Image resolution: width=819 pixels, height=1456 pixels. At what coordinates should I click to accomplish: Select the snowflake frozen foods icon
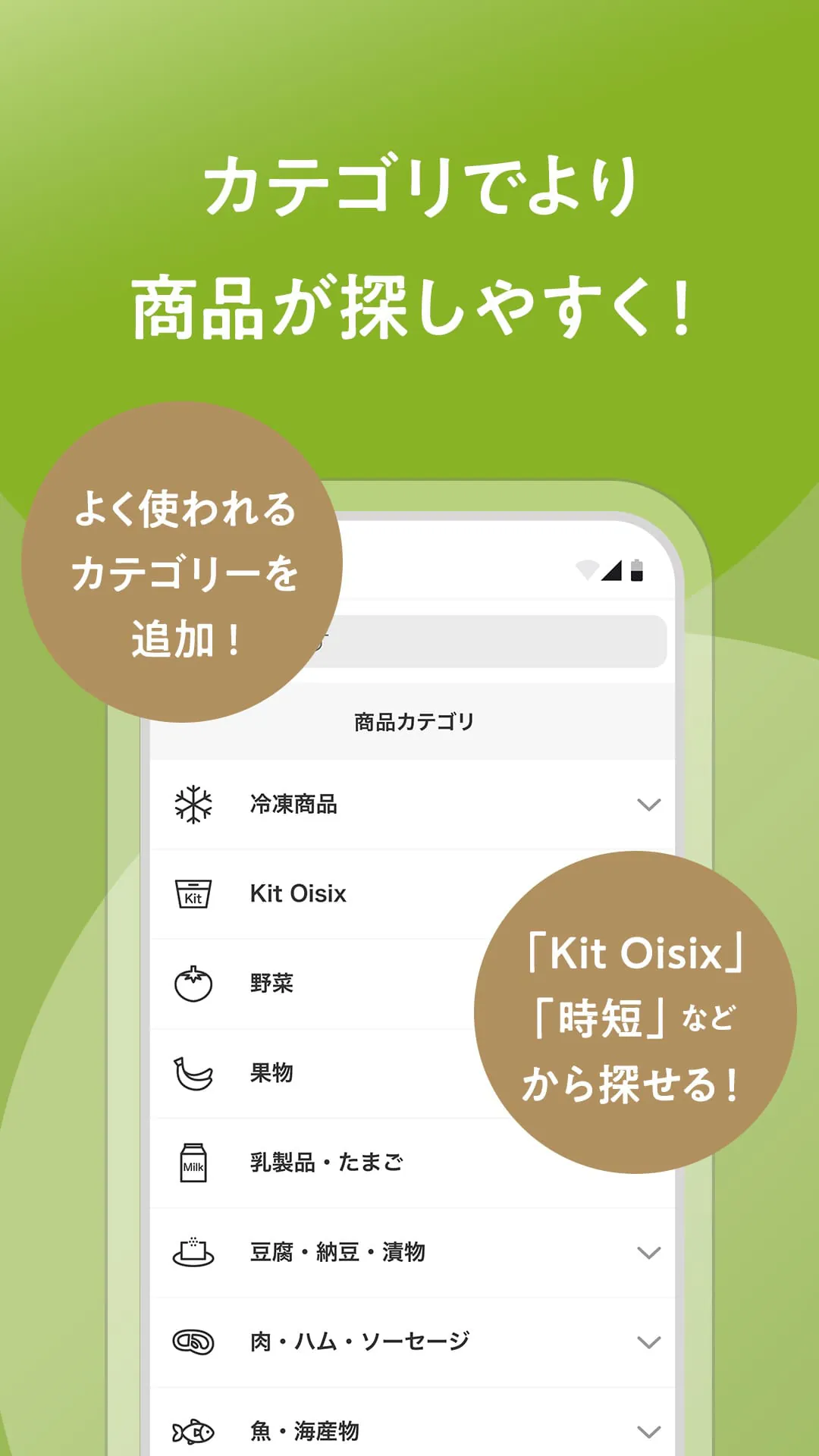[x=193, y=804]
